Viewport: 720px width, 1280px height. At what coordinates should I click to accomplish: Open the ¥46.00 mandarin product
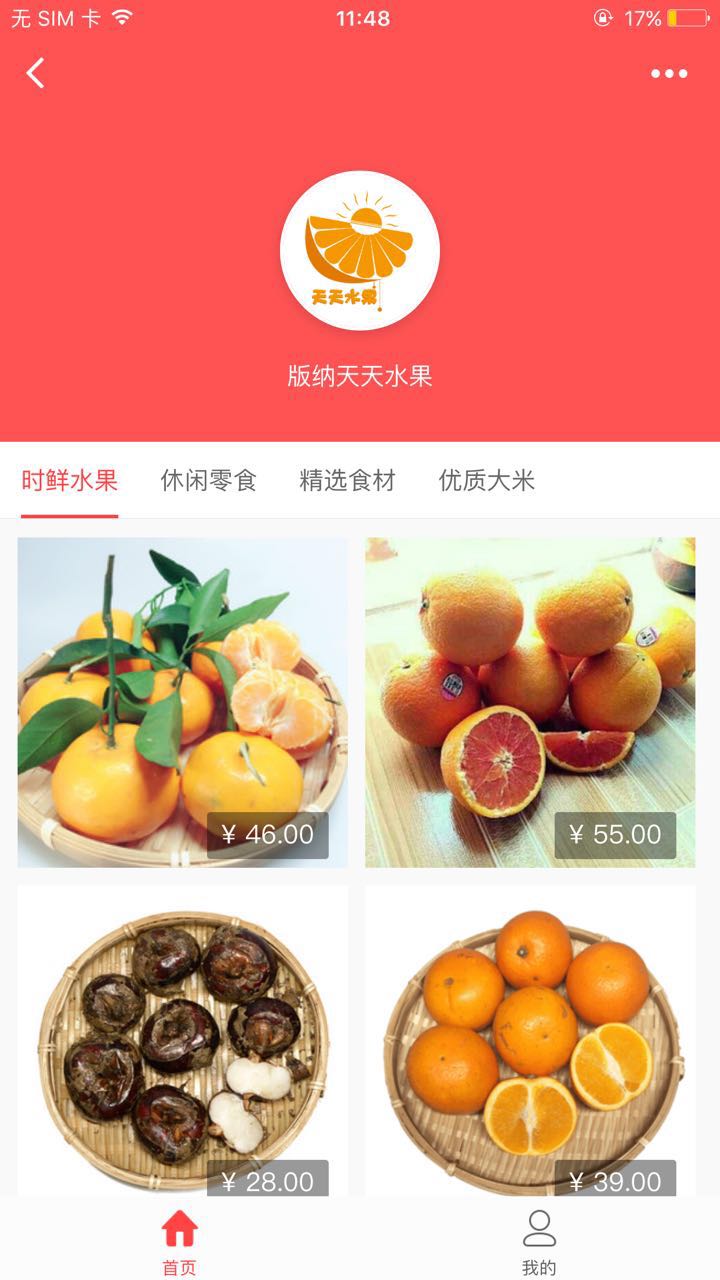[183, 702]
